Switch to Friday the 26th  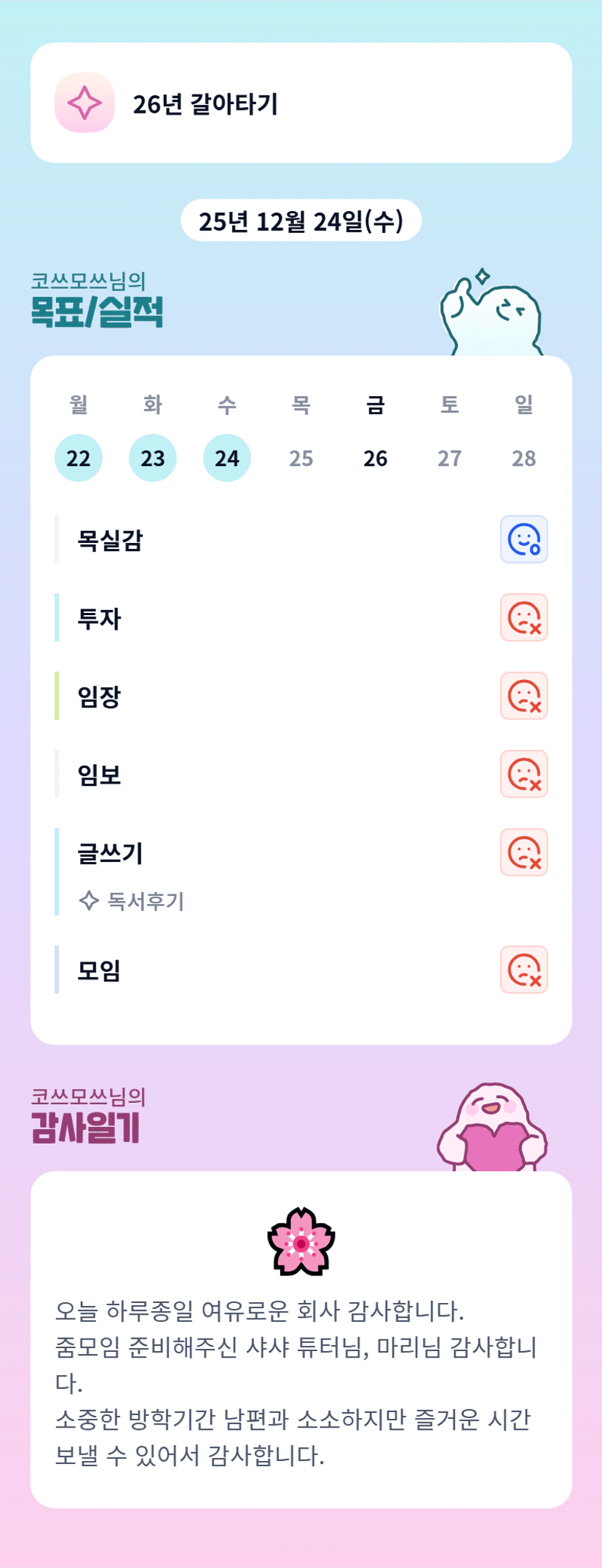(376, 458)
